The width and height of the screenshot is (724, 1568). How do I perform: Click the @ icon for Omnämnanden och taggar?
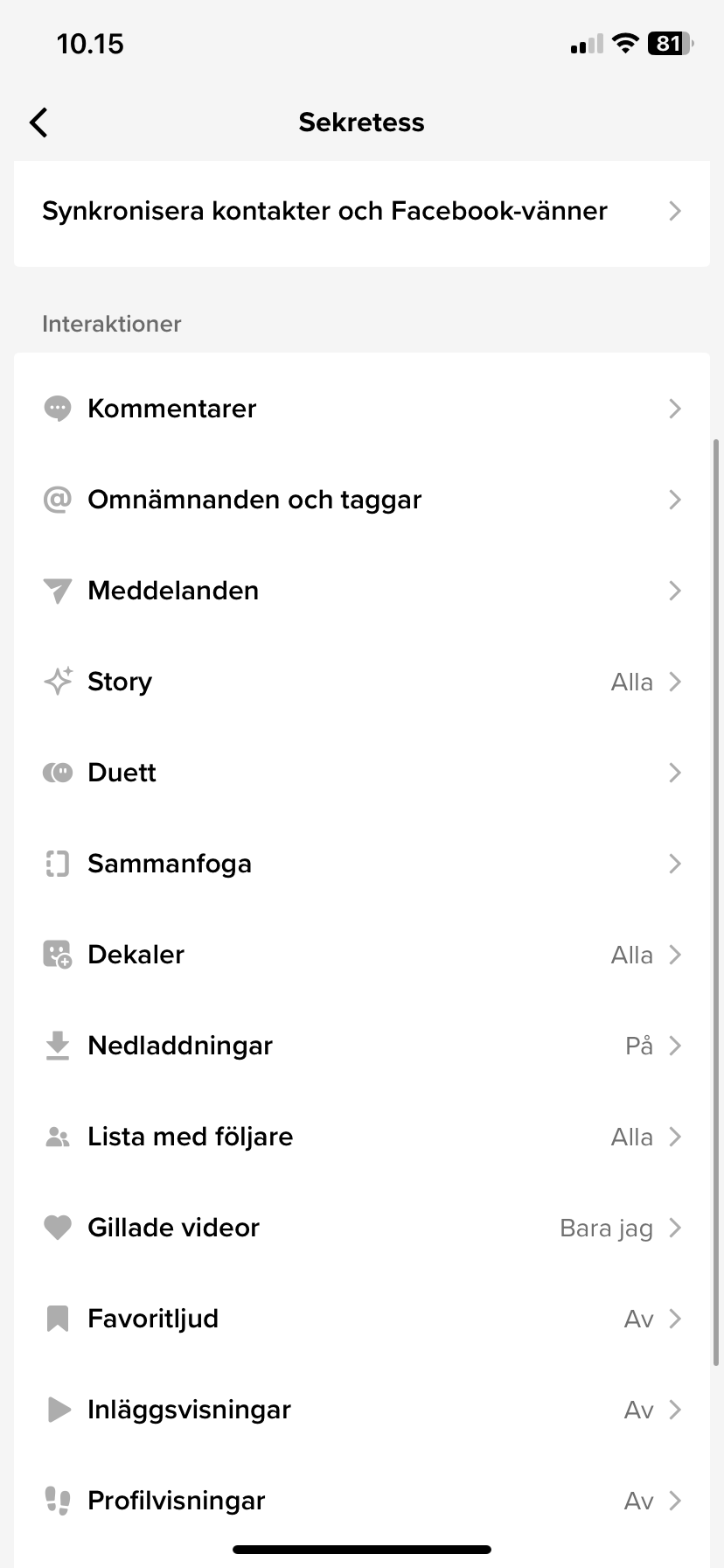click(57, 499)
